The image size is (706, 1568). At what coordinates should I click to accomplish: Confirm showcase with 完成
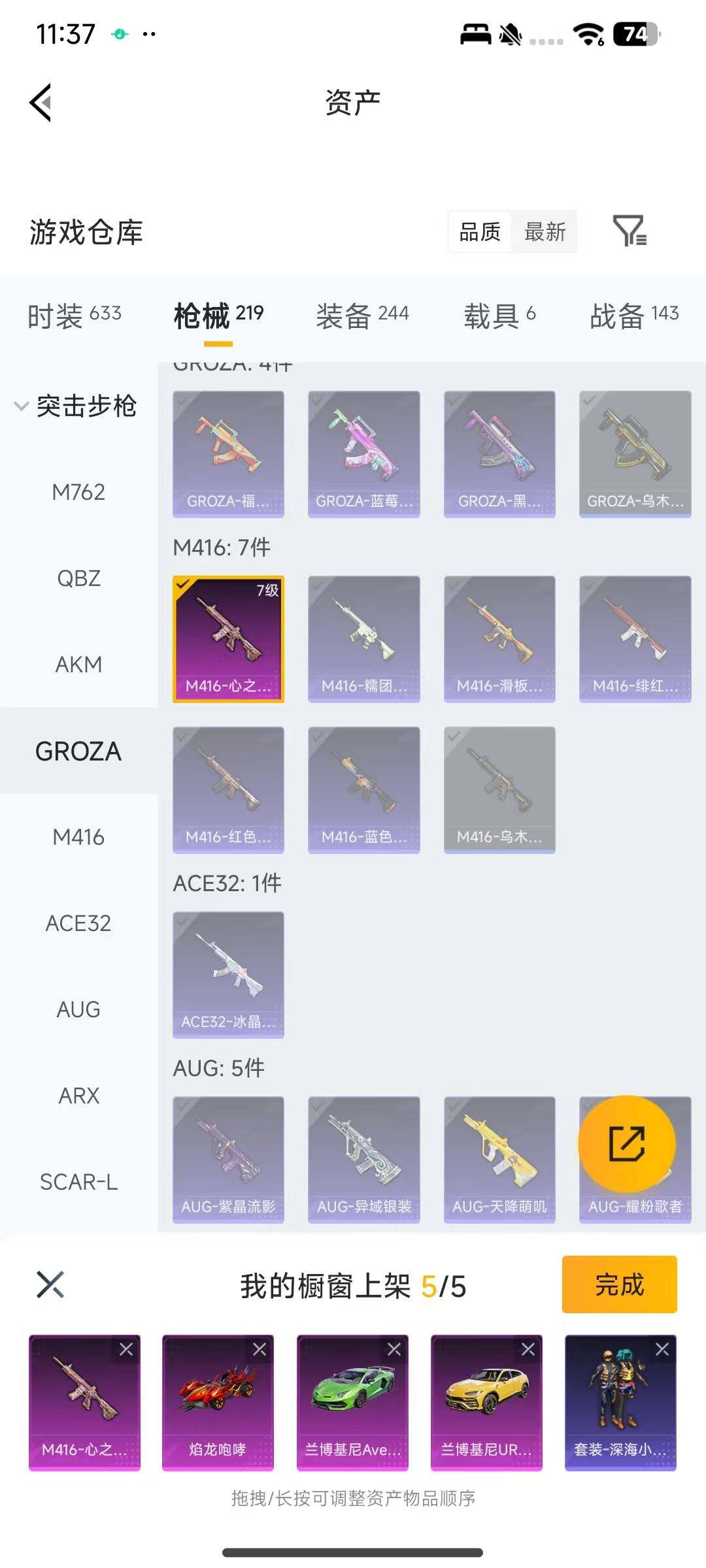(619, 1284)
